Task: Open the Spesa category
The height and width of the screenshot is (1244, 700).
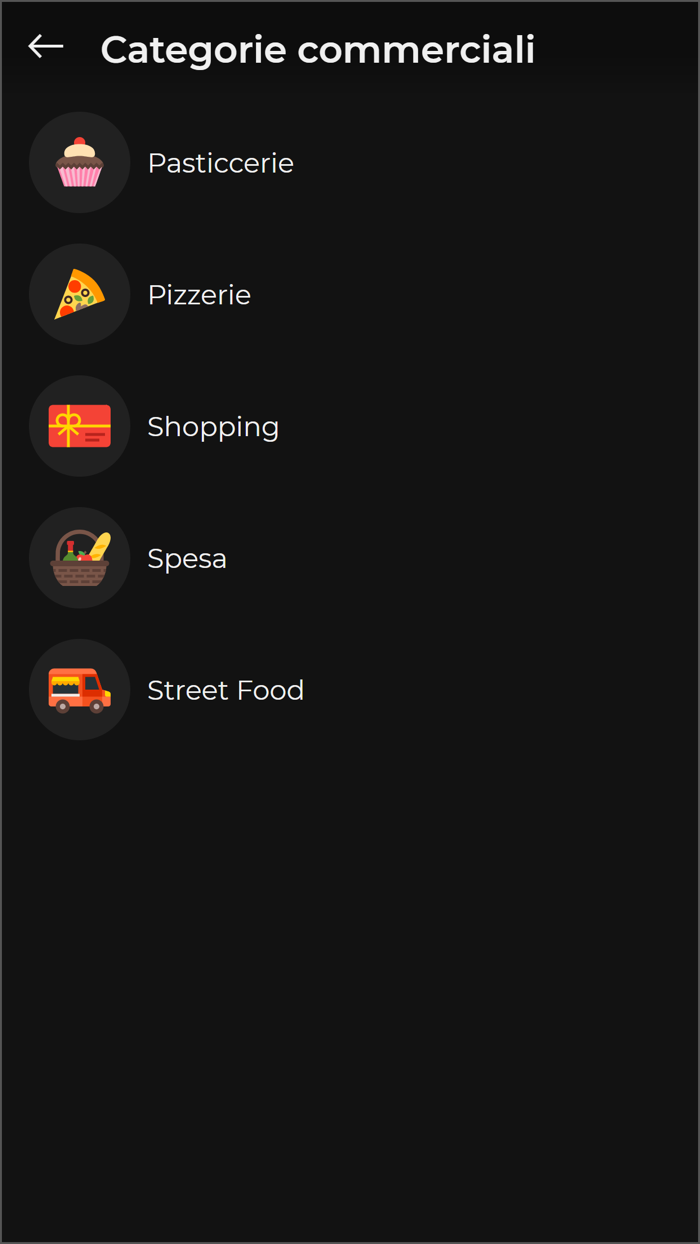Action: 187,559
